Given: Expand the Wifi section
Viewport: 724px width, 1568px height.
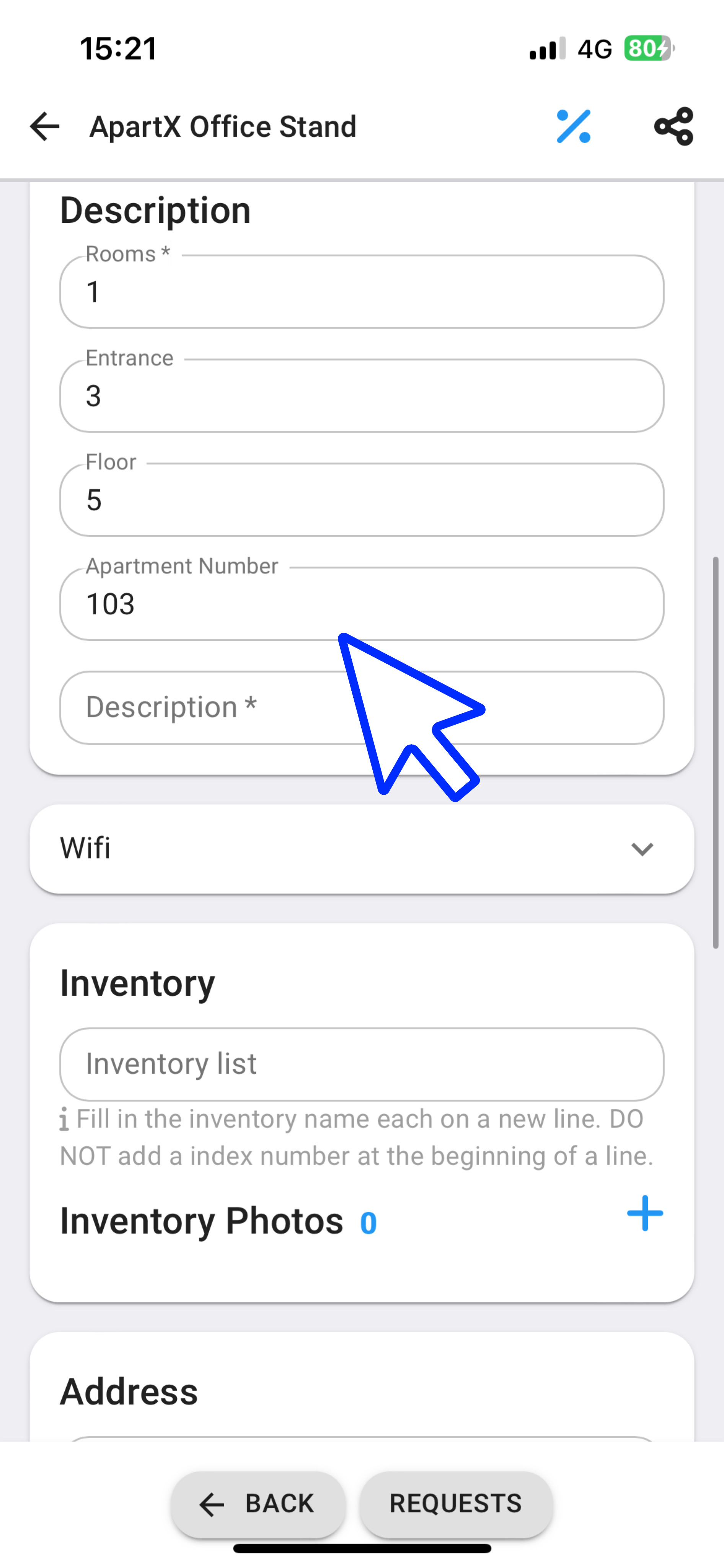Looking at the screenshot, I should point(361,849).
